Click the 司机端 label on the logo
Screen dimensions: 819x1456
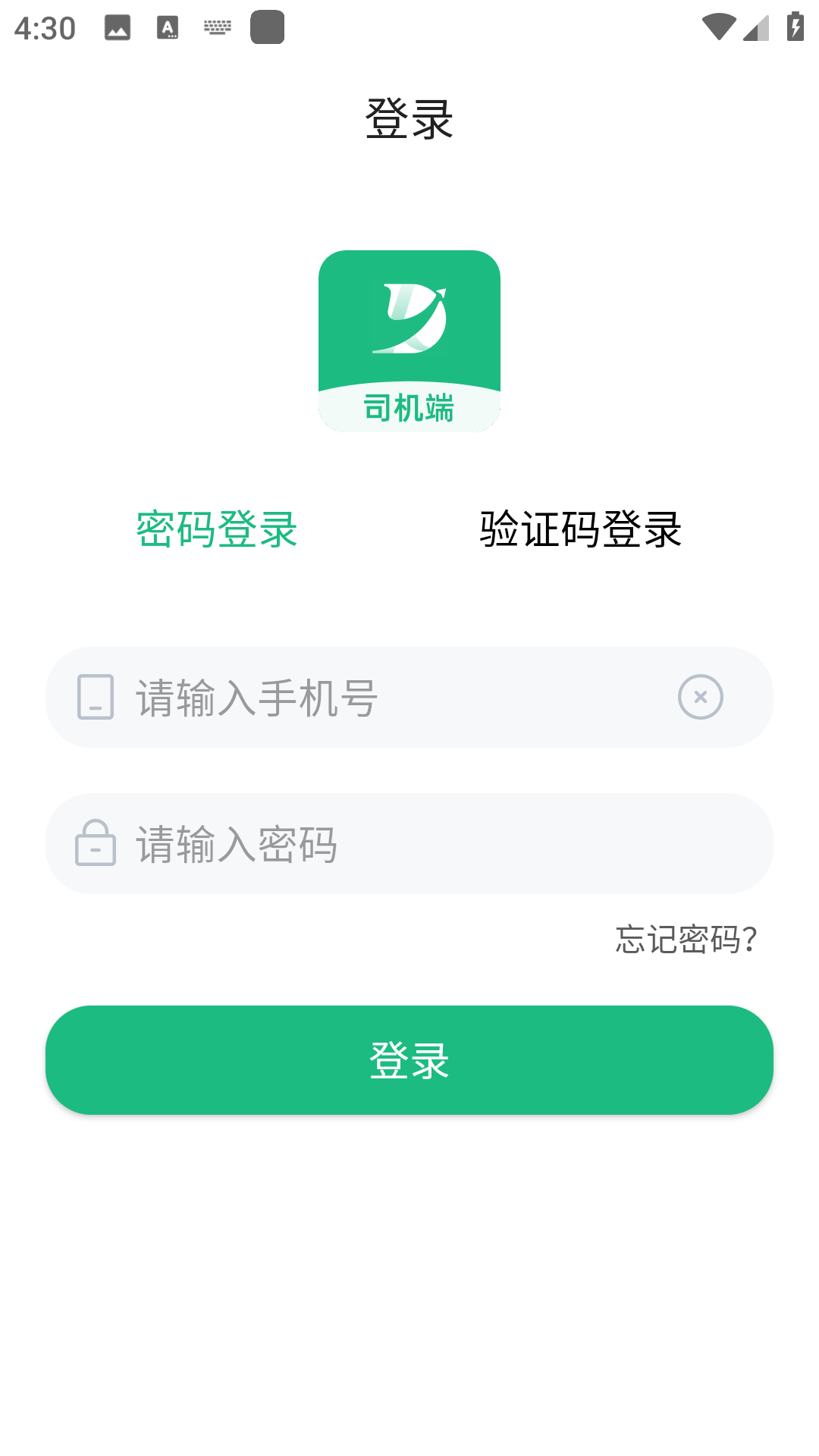[409, 408]
